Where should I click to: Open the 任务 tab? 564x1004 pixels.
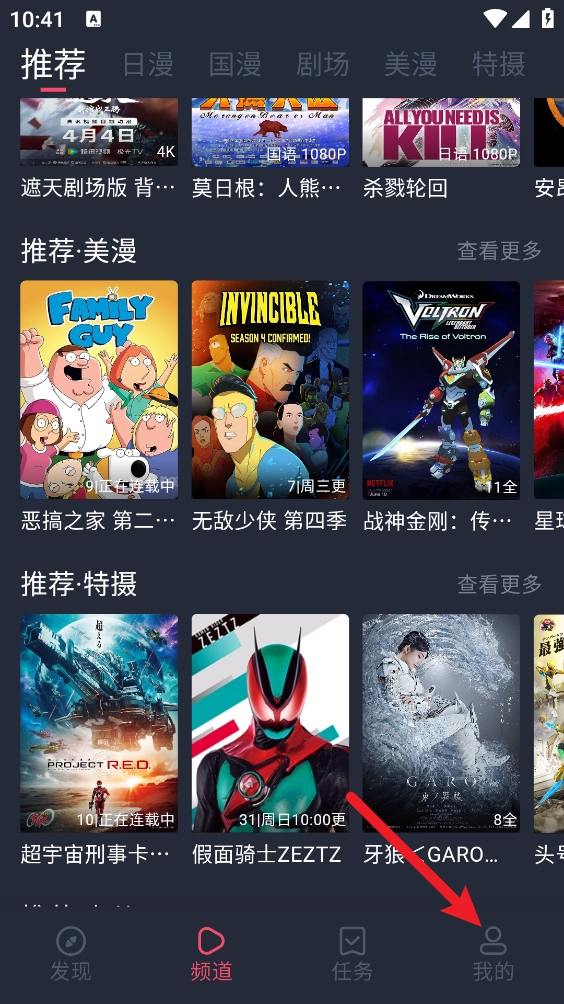point(352,954)
